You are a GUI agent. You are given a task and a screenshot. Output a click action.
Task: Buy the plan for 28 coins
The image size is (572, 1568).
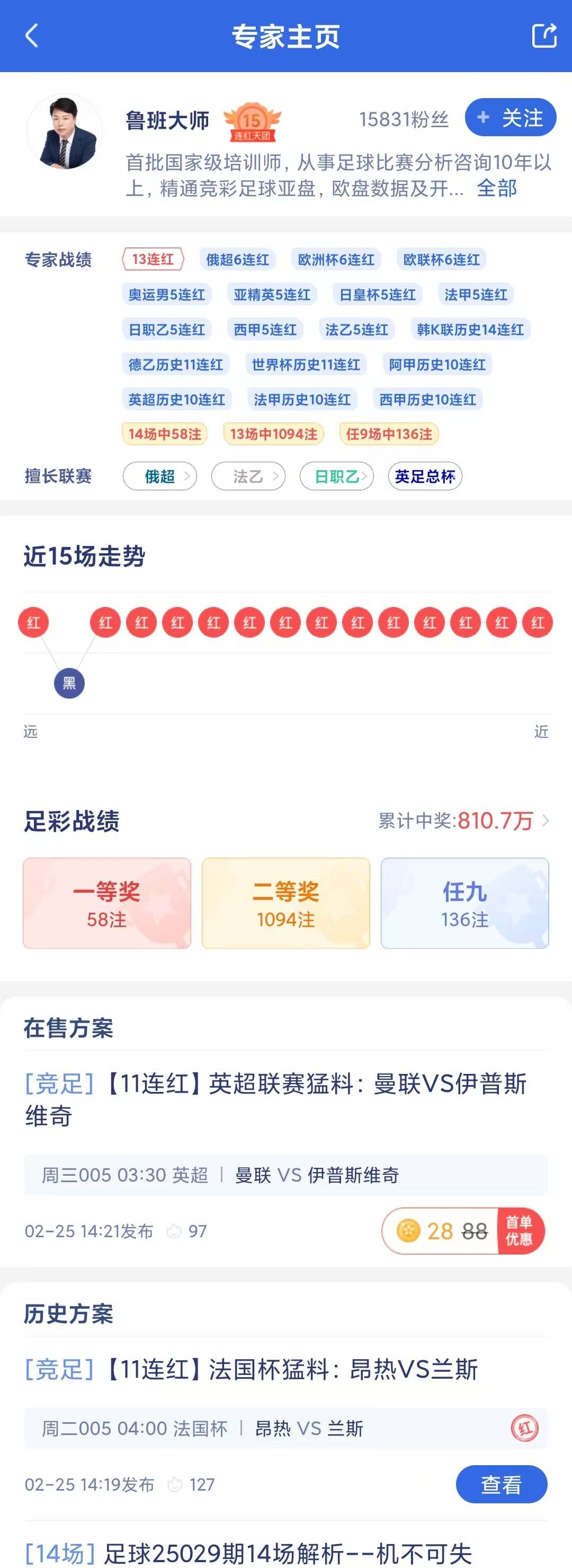(x=462, y=1231)
